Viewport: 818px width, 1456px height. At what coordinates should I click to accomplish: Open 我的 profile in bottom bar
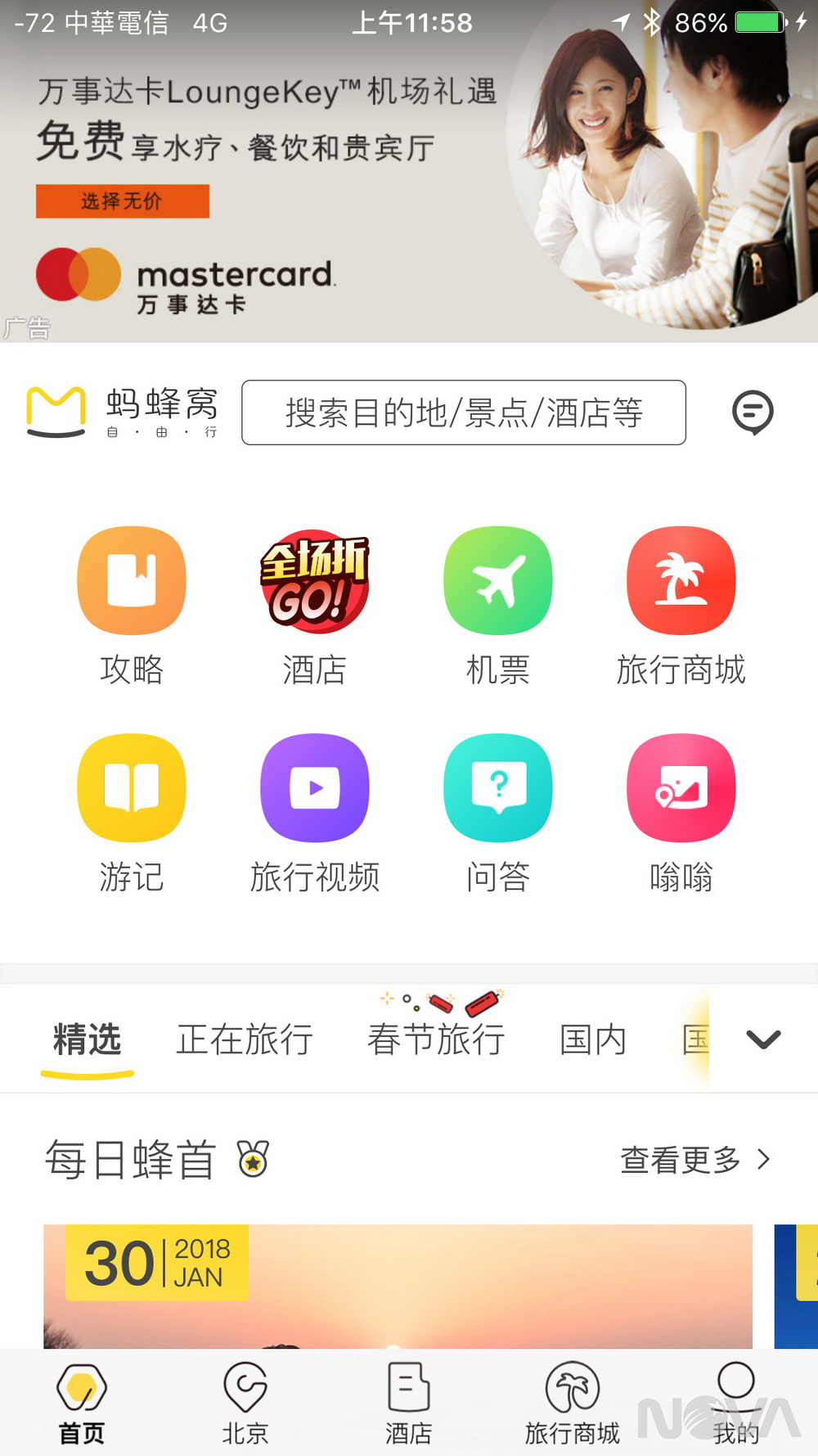click(x=735, y=1401)
